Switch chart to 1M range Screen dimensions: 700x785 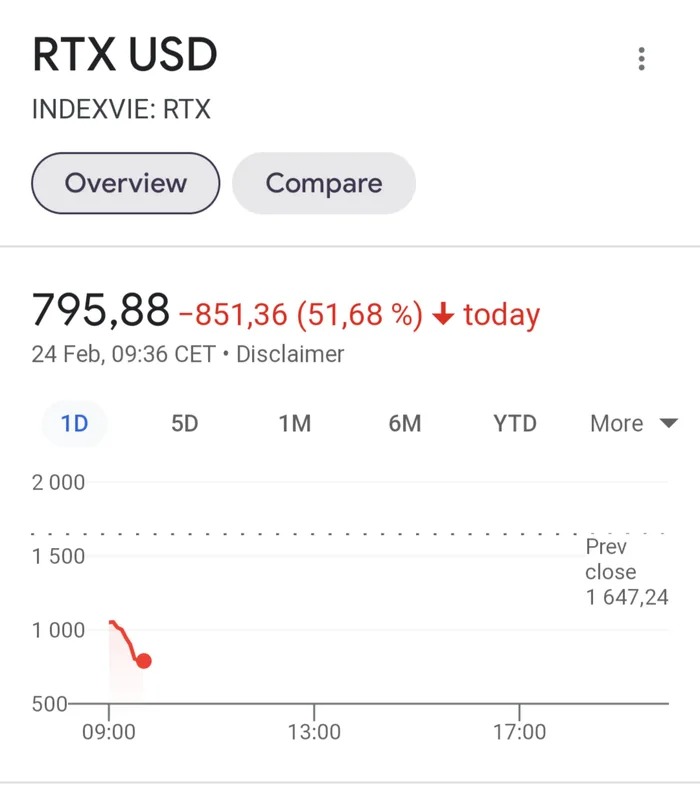pos(295,423)
